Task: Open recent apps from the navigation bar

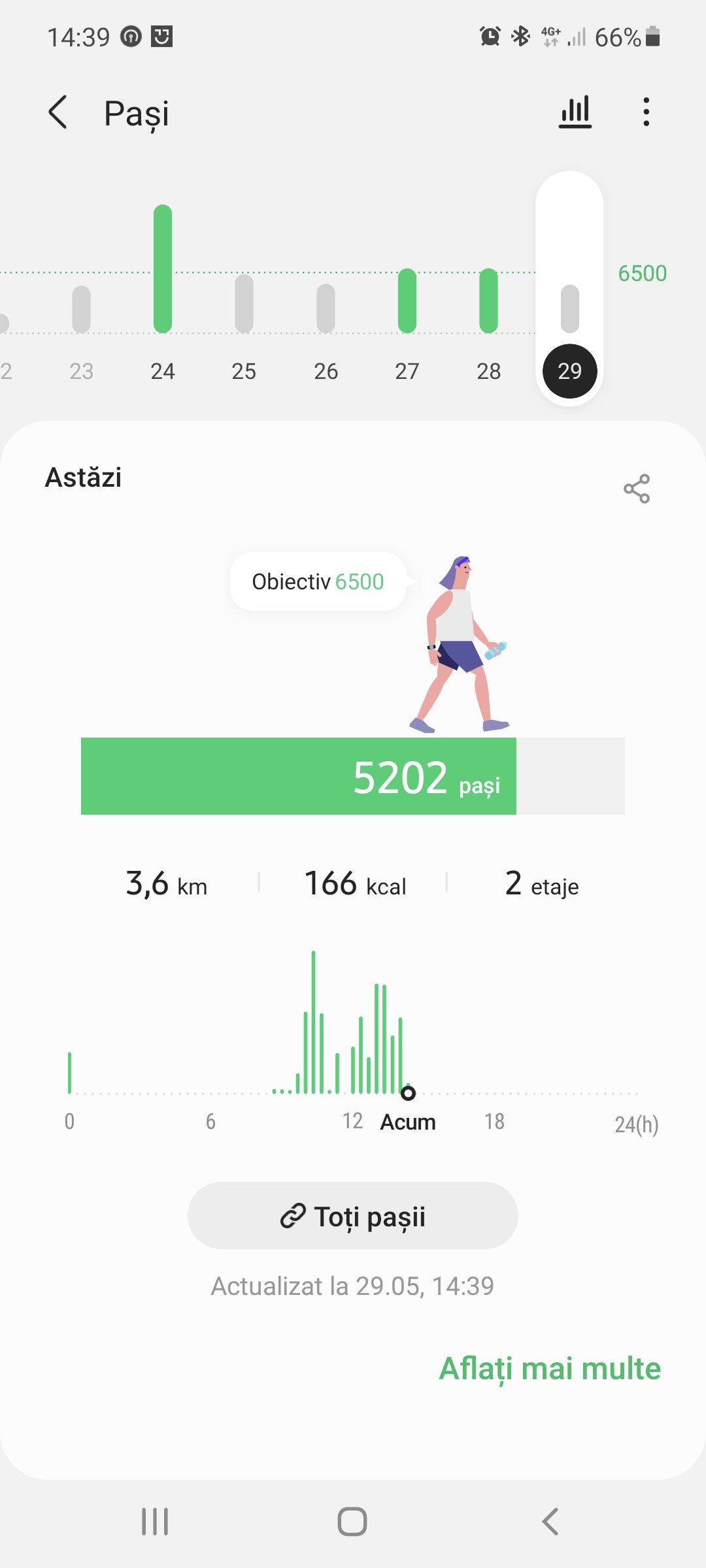Action: coord(155,1522)
